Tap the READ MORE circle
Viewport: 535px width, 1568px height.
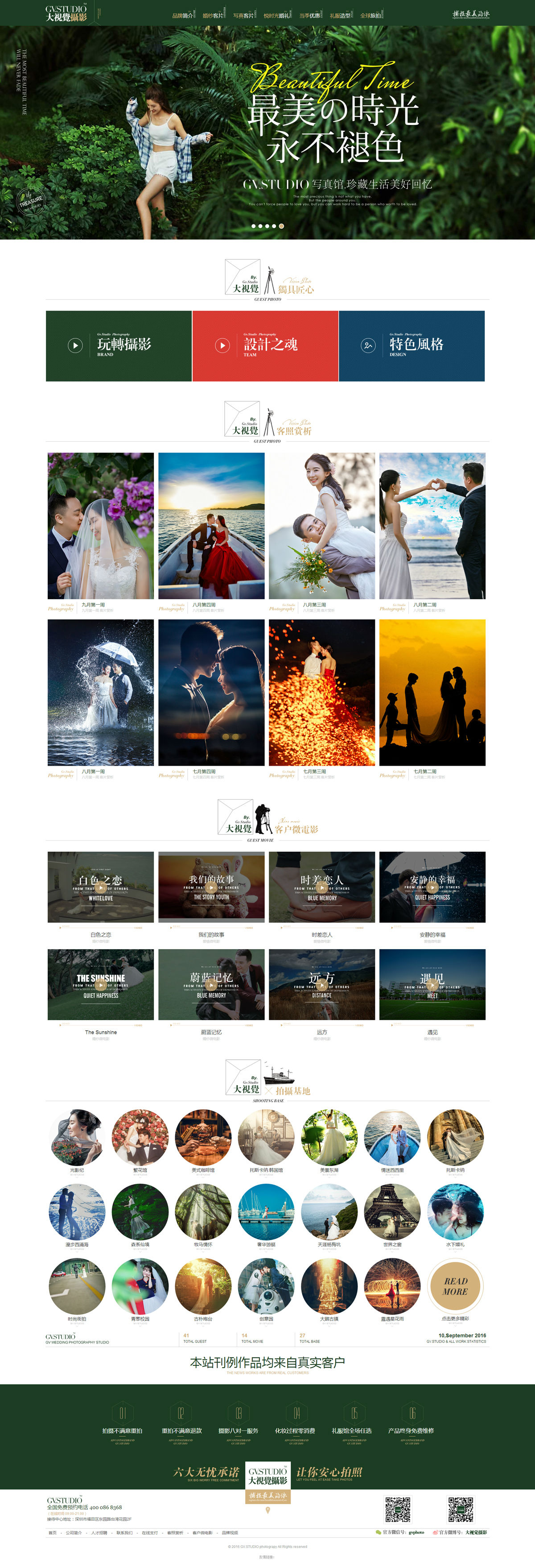coord(455,1286)
